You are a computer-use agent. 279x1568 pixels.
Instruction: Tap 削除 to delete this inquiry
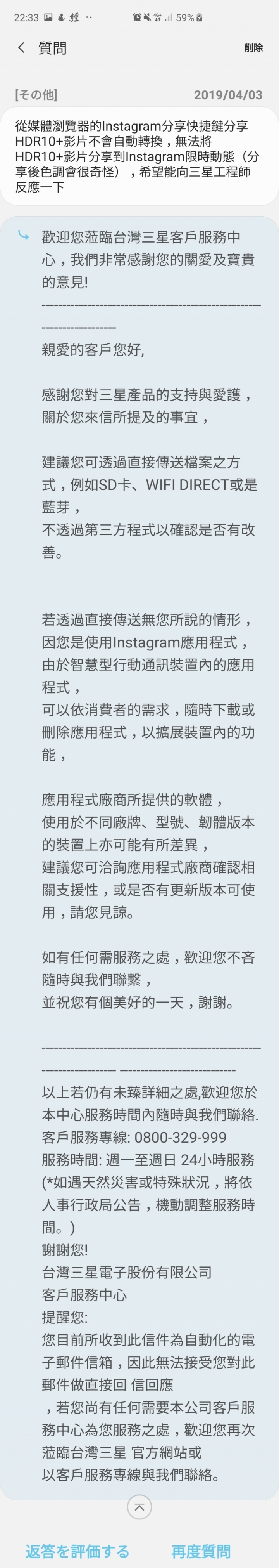pos(253,48)
